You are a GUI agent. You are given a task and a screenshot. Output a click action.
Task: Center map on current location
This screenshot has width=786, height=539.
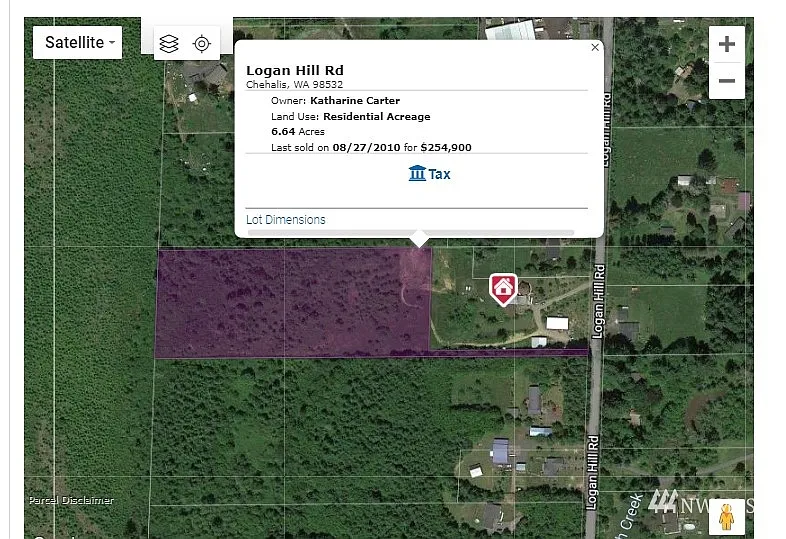pos(201,44)
